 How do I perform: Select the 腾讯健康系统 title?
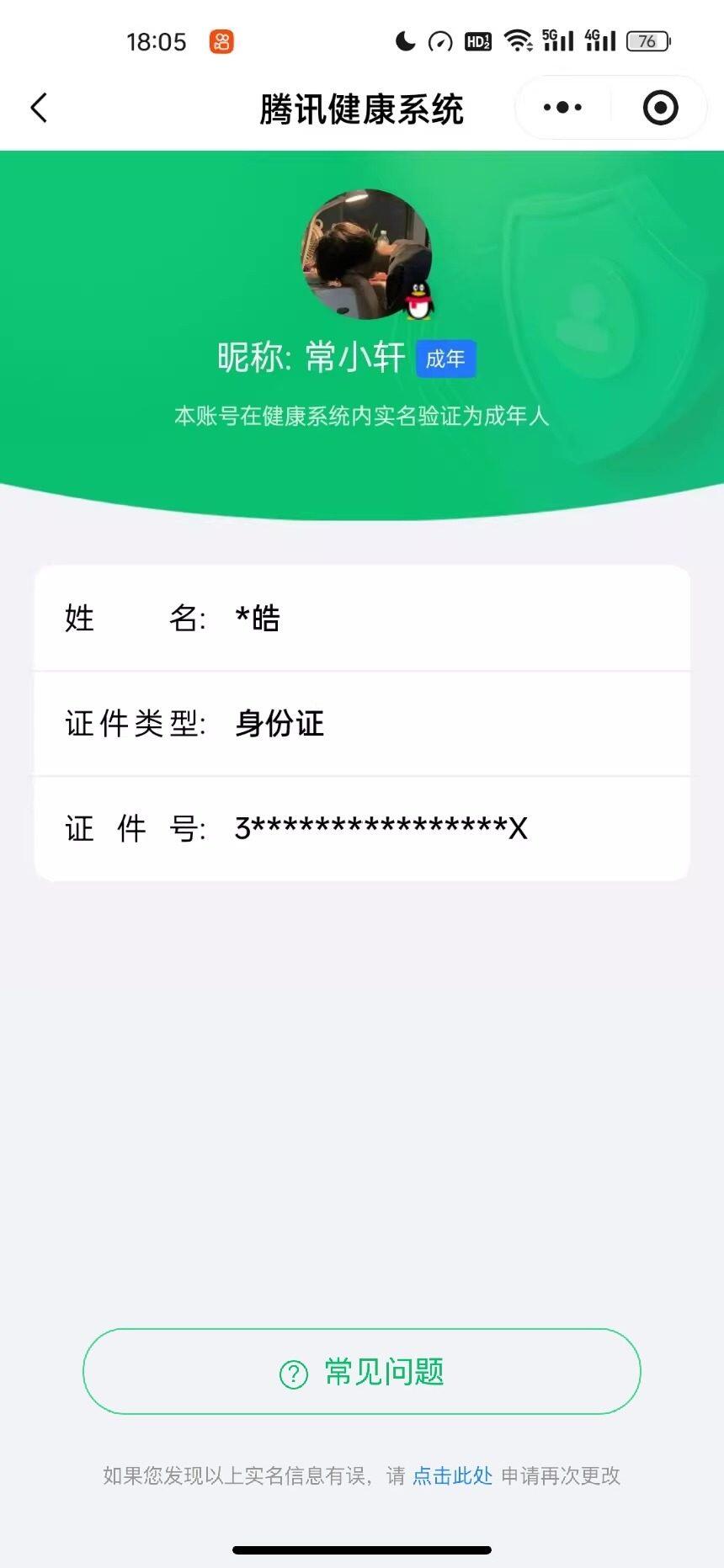tap(362, 109)
